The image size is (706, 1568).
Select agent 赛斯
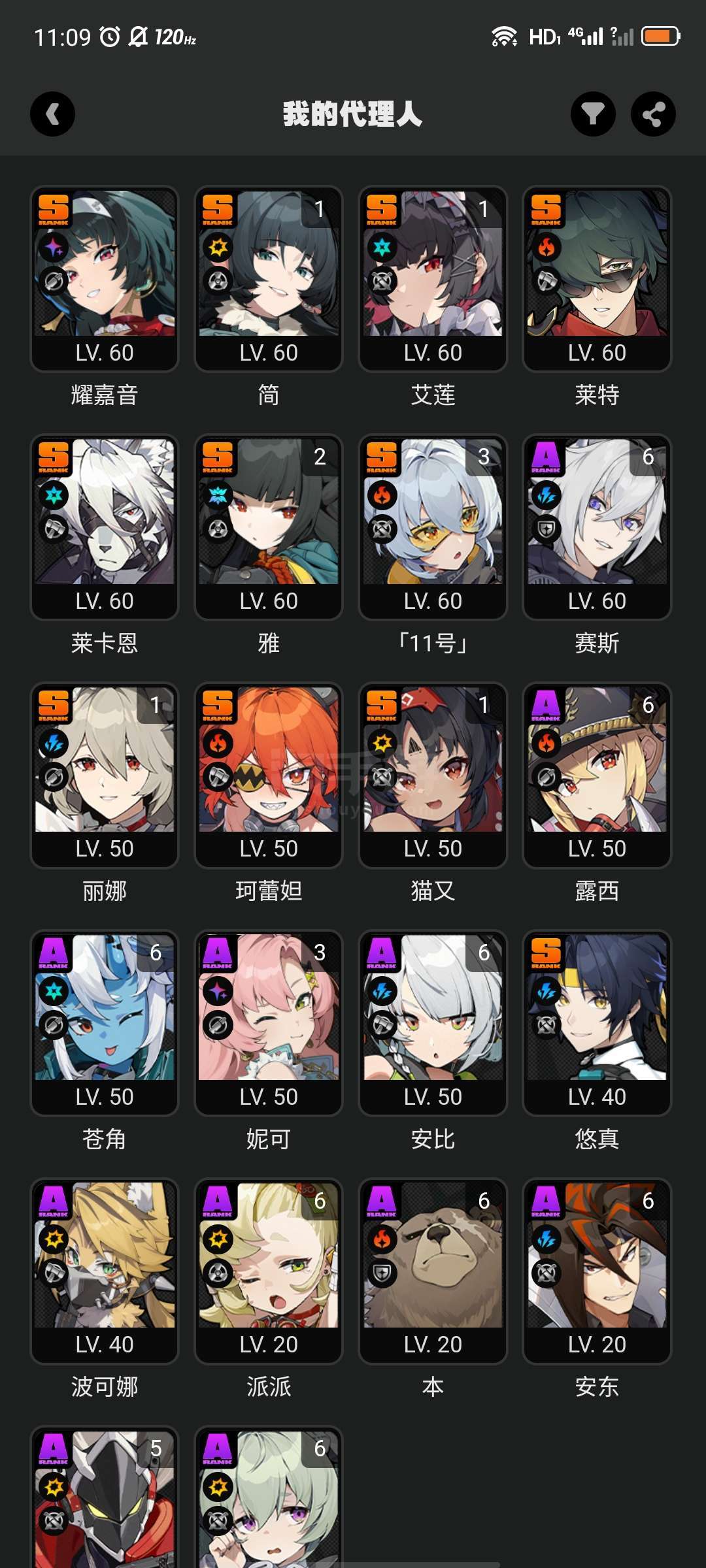(597, 527)
